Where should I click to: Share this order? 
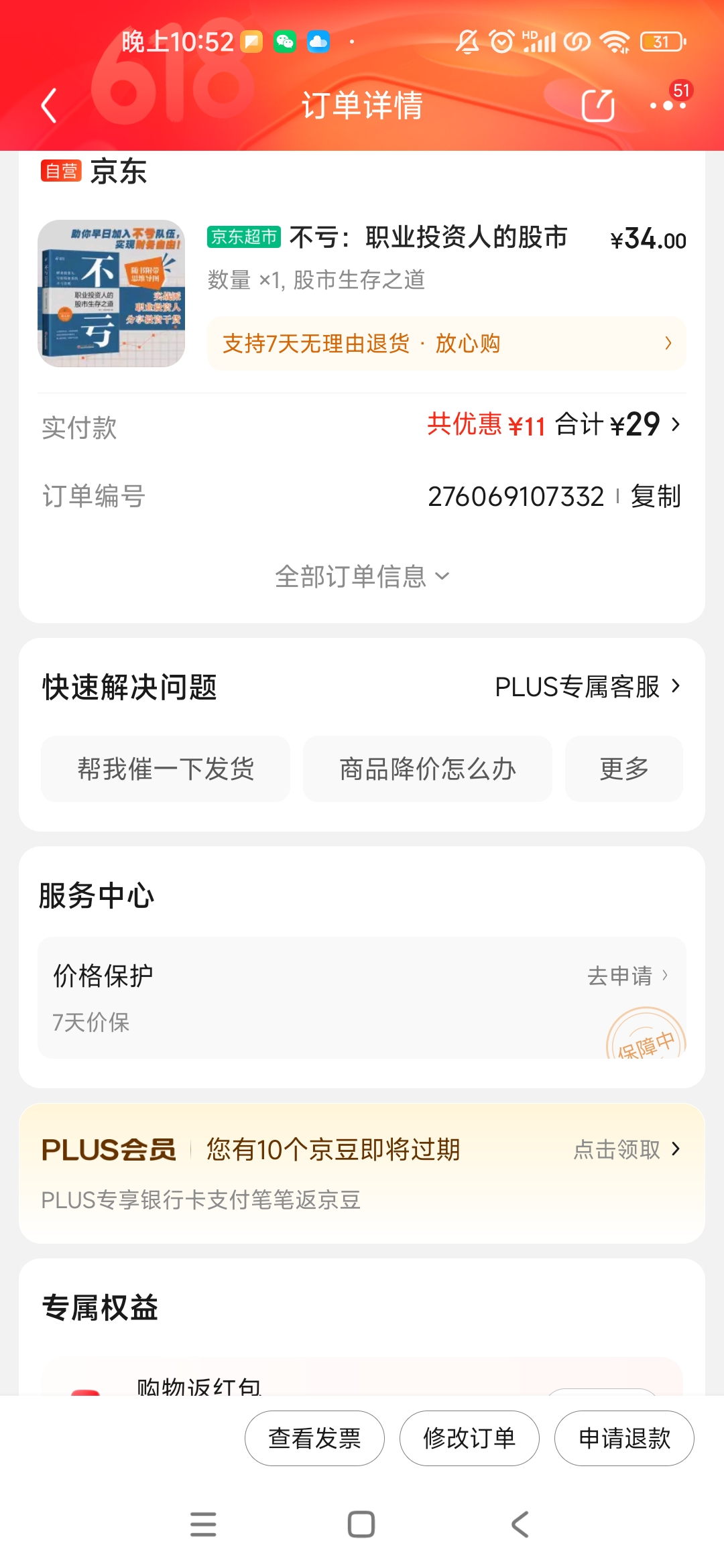(598, 105)
